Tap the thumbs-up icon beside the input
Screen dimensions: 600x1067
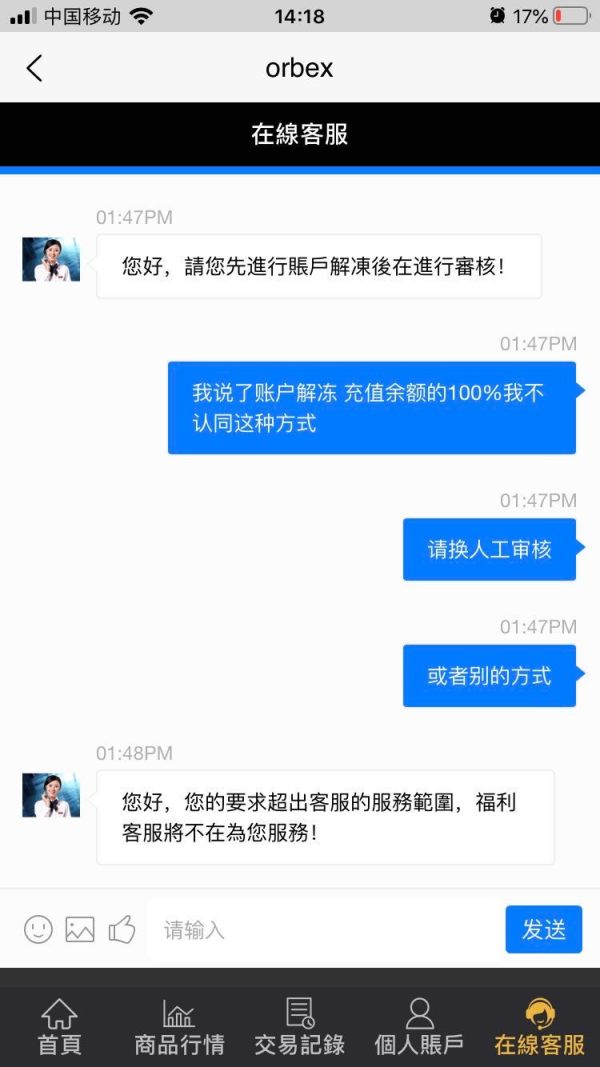(x=122, y=929)
